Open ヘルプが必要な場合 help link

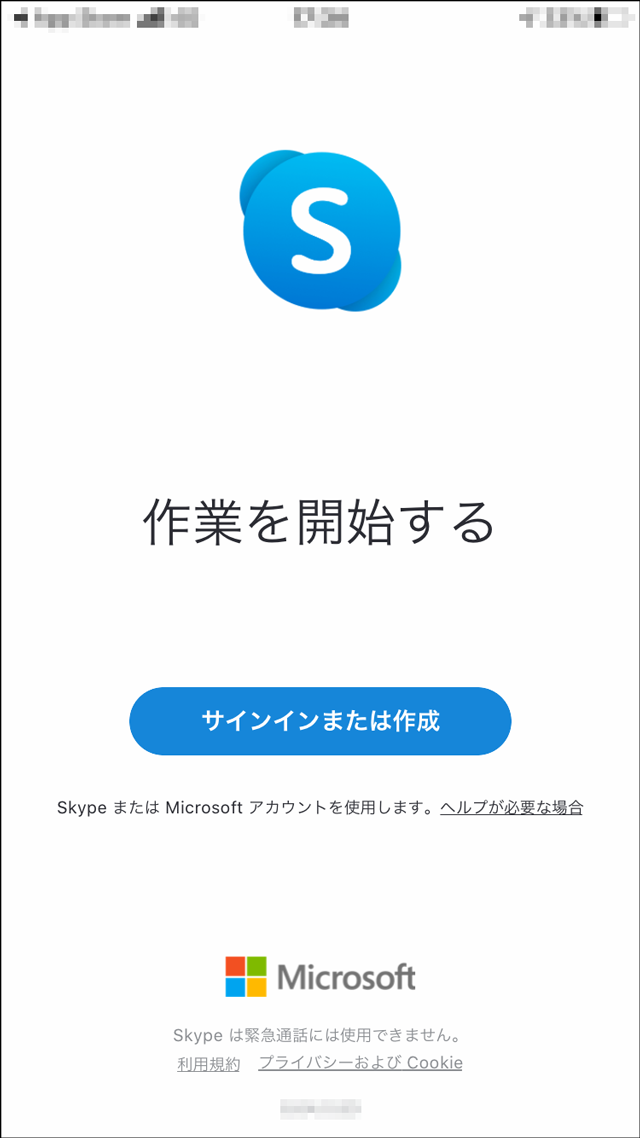tap(511, 807)
